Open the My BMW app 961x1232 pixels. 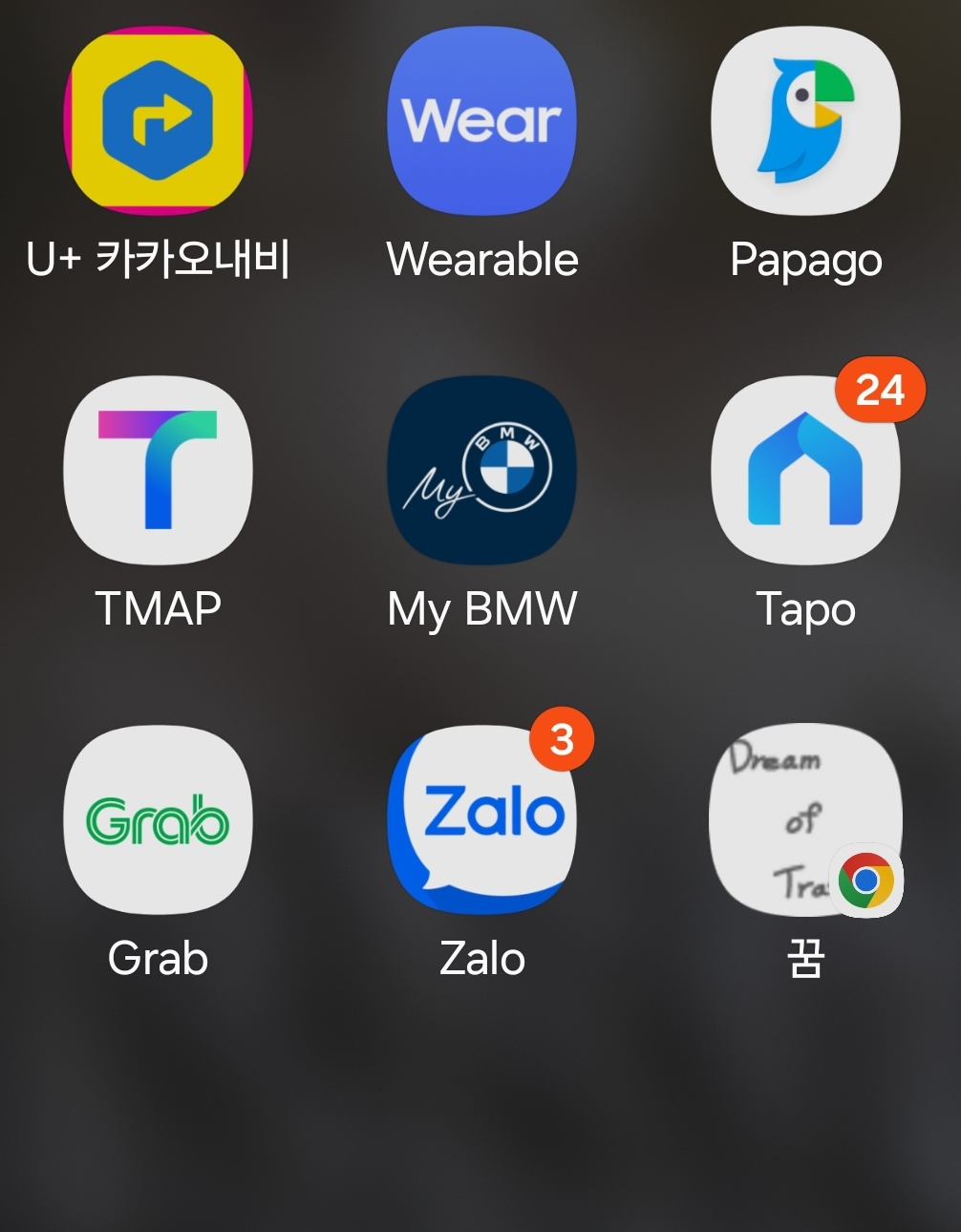click(481, 470)
